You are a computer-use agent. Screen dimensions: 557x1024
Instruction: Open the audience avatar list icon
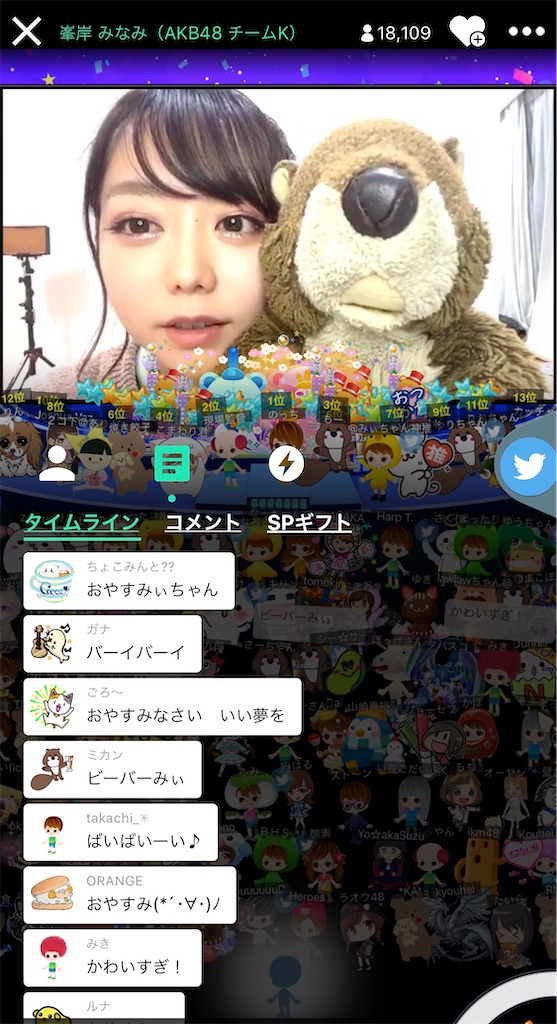pos(57,463)
